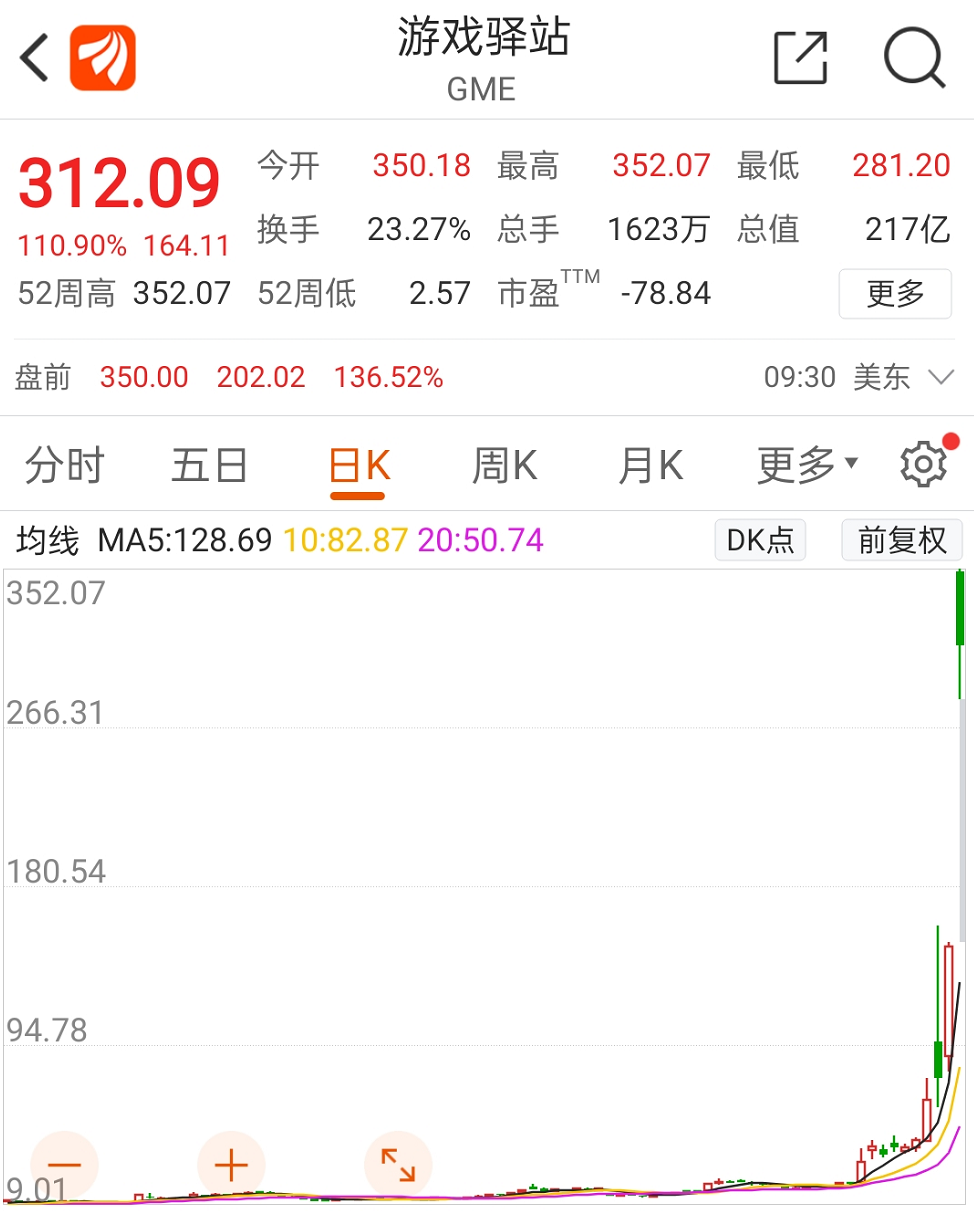Screen dimensions: 974x1211
Task: Open stock search
Action: [x=914, y=58]
